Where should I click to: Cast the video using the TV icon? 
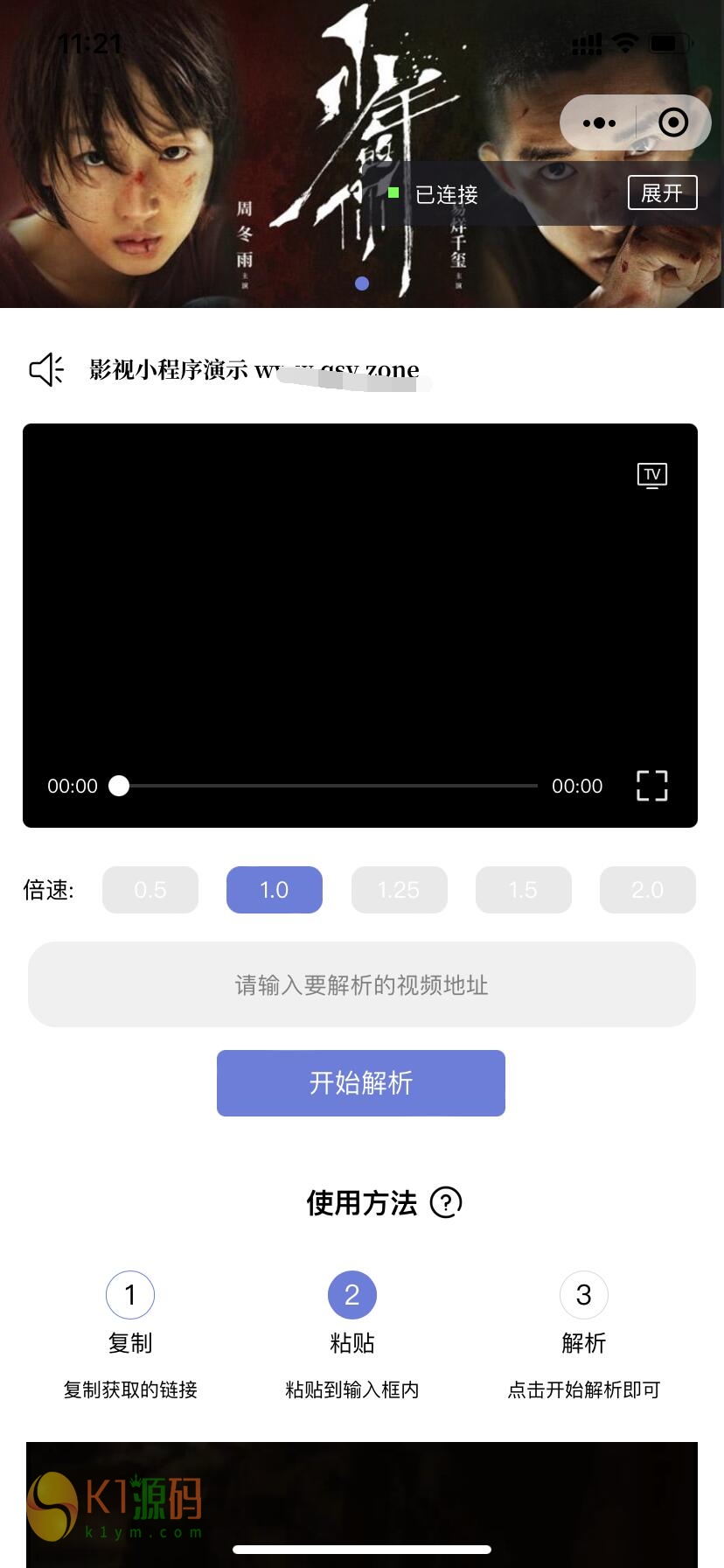(x=651, y=475)
